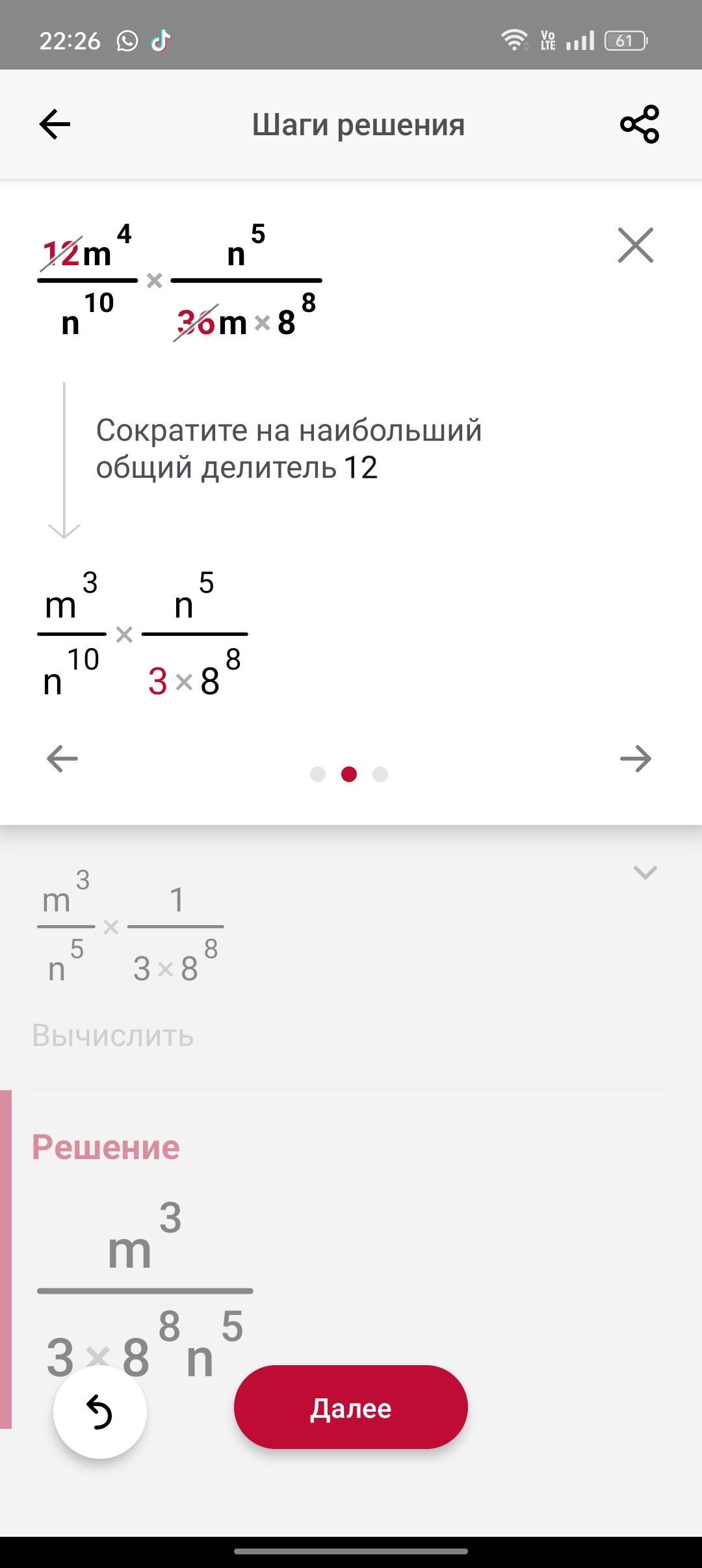
Task: Share the solution steps
Action: [640, 124]
